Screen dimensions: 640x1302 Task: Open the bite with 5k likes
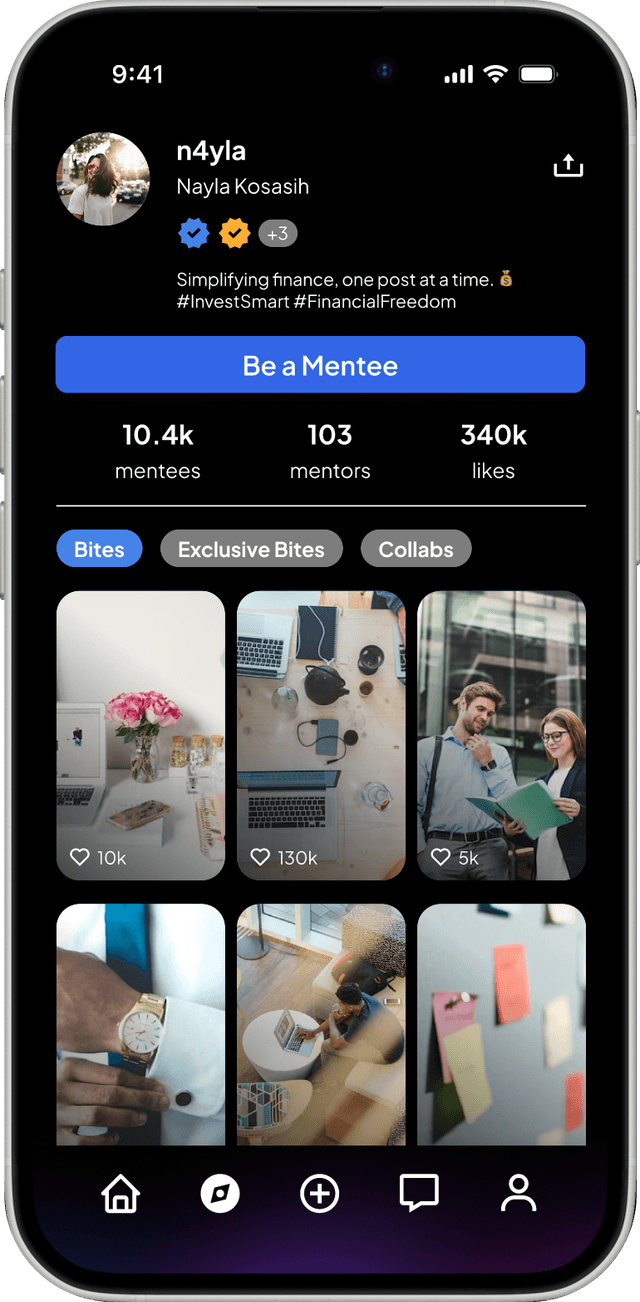[501, 735]
